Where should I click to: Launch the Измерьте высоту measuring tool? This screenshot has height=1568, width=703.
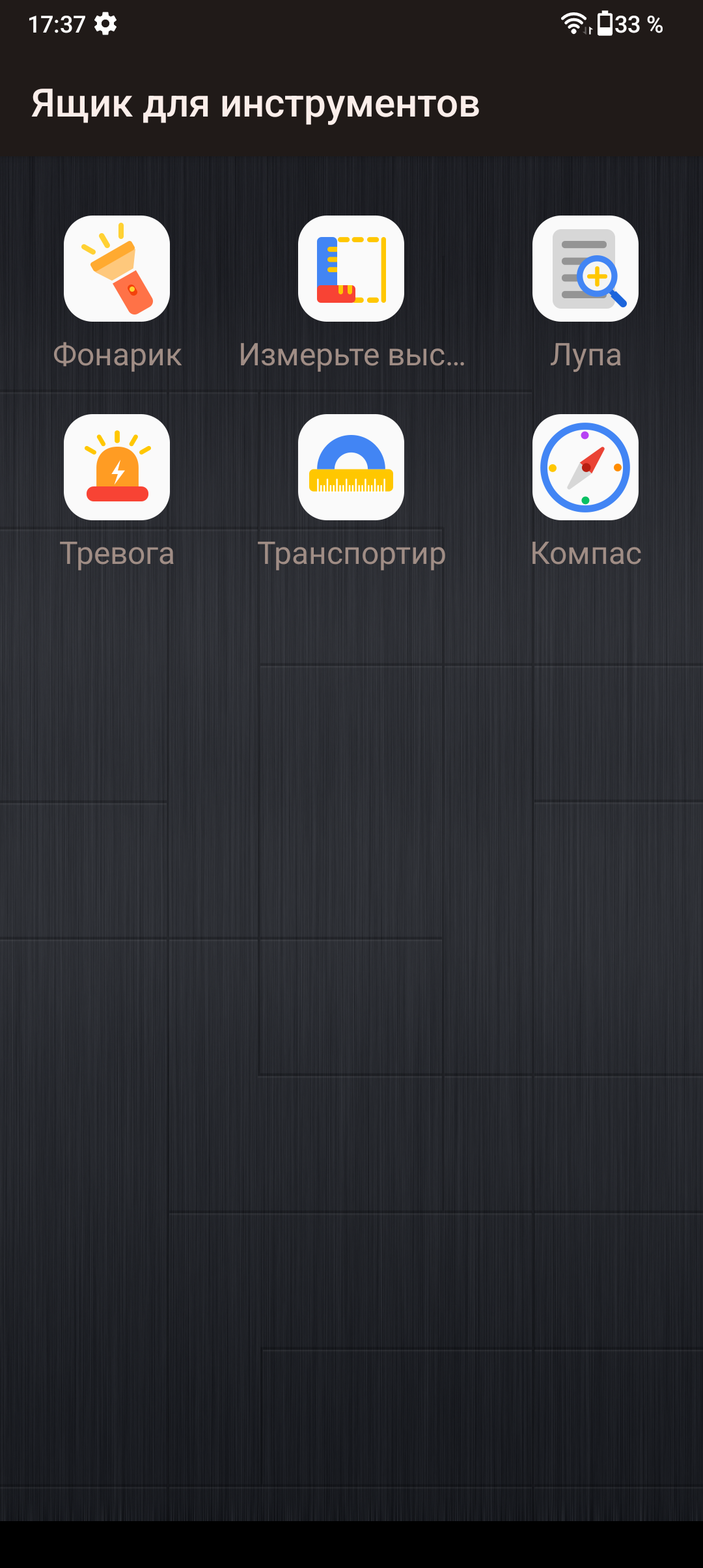351,268
